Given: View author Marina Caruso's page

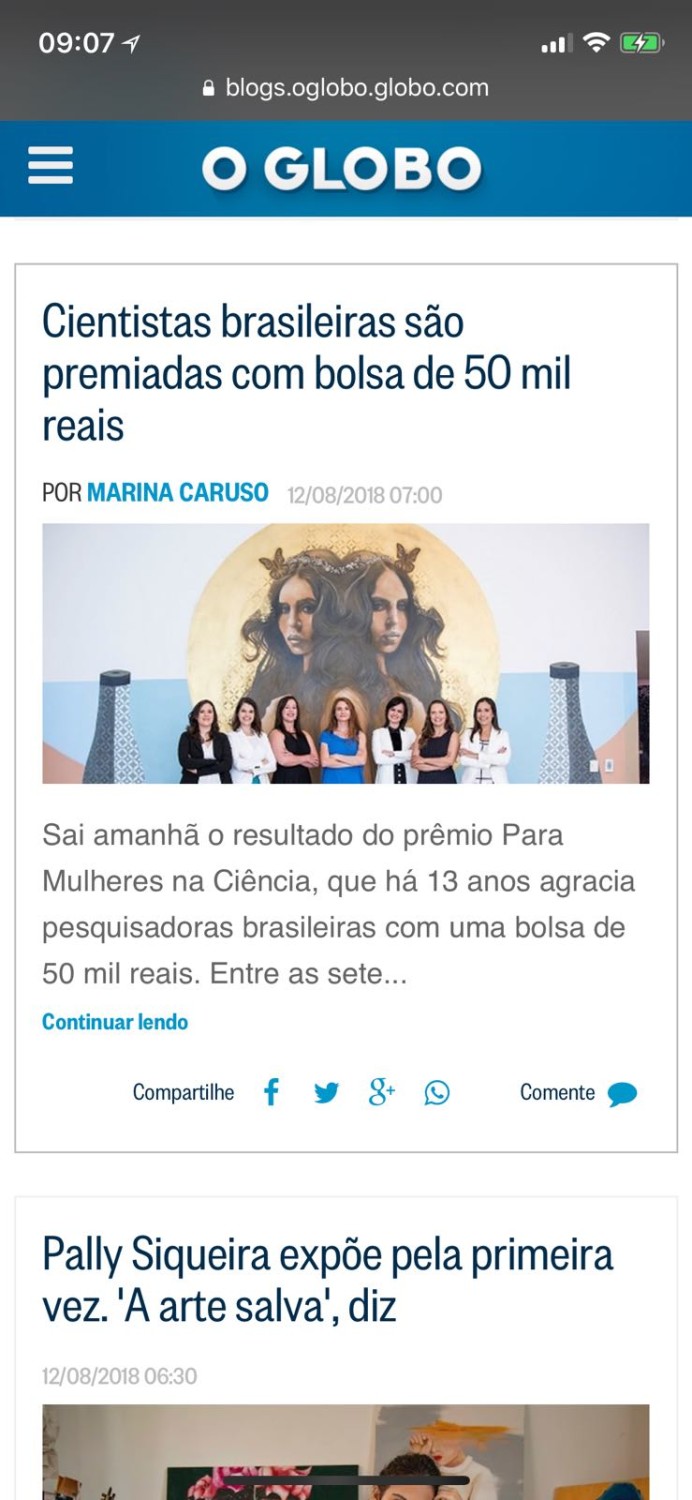Looking at the screenshot, I should pyautogui.click(x=177, y=493).
